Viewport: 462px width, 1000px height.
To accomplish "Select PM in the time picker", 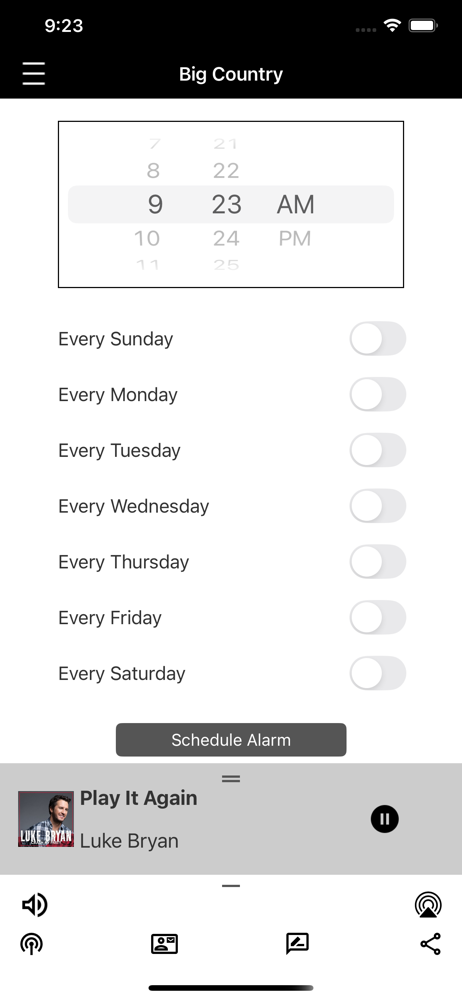I will pos(295,239).
